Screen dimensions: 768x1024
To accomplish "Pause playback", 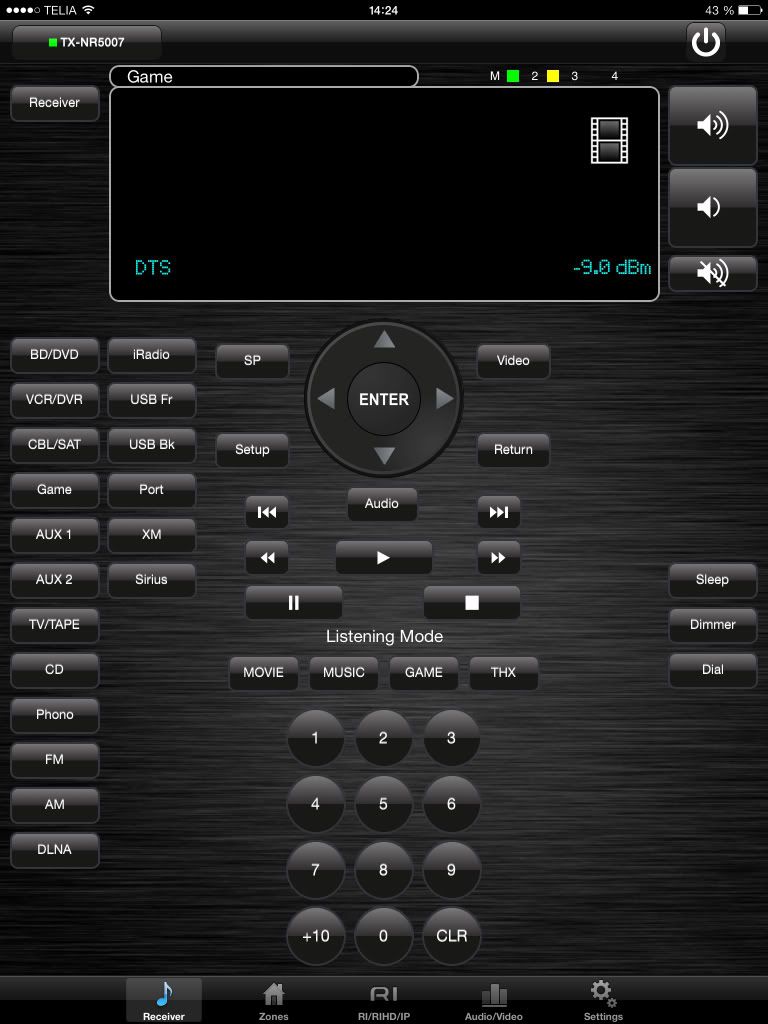I will point(293,603).
